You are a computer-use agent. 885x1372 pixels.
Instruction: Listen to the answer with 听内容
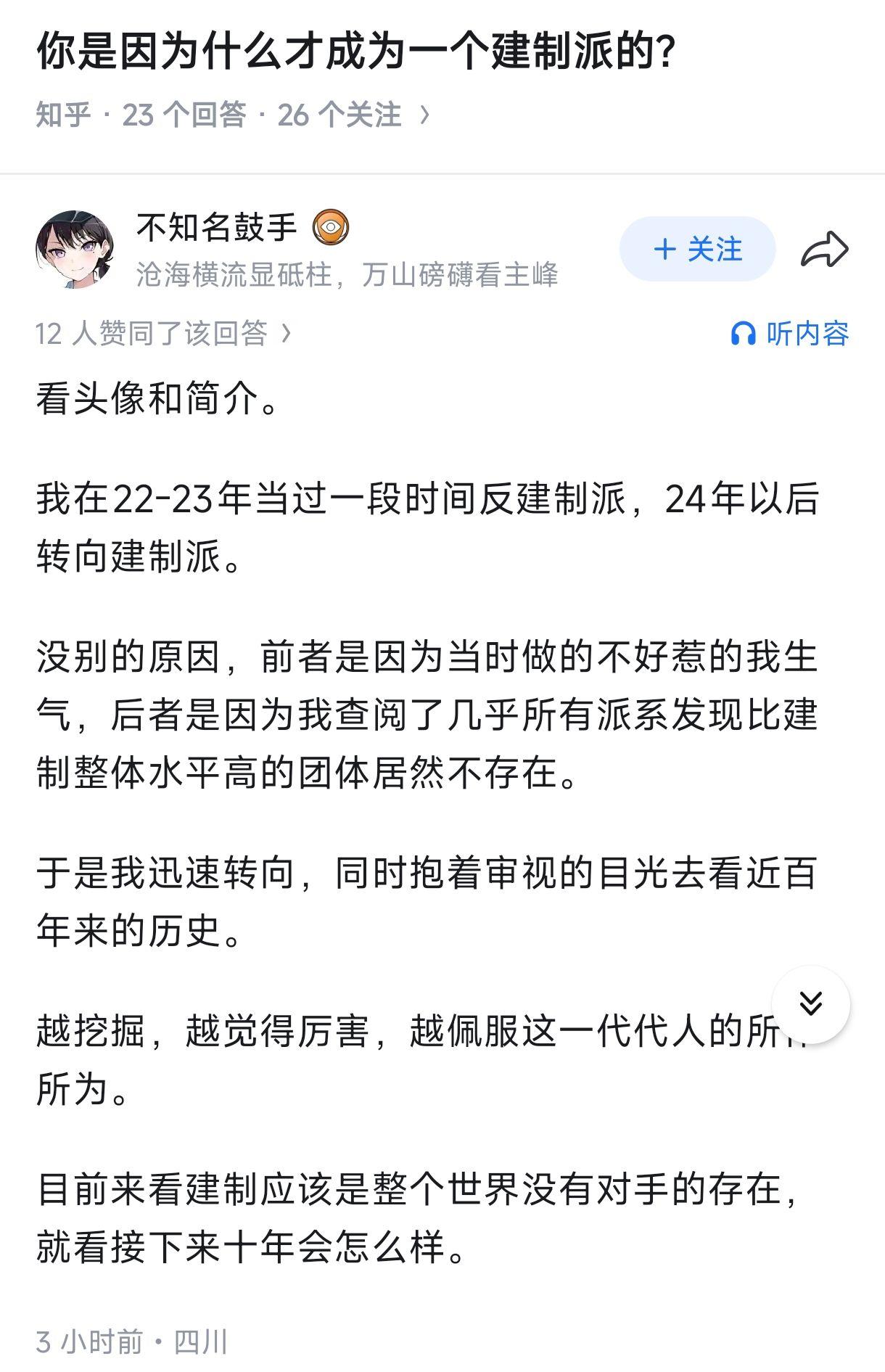790,334
